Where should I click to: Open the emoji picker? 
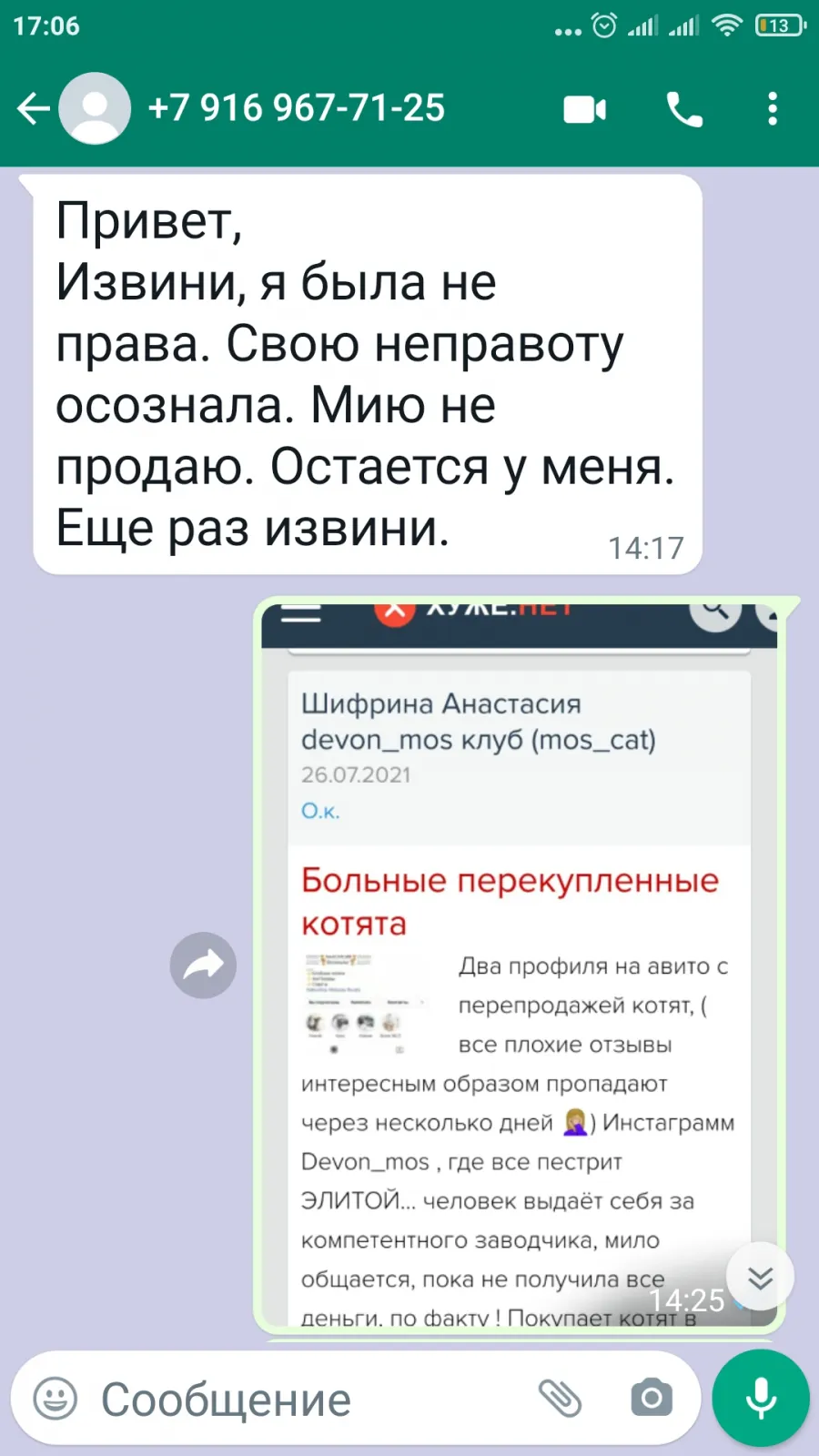click(56, 1398)
